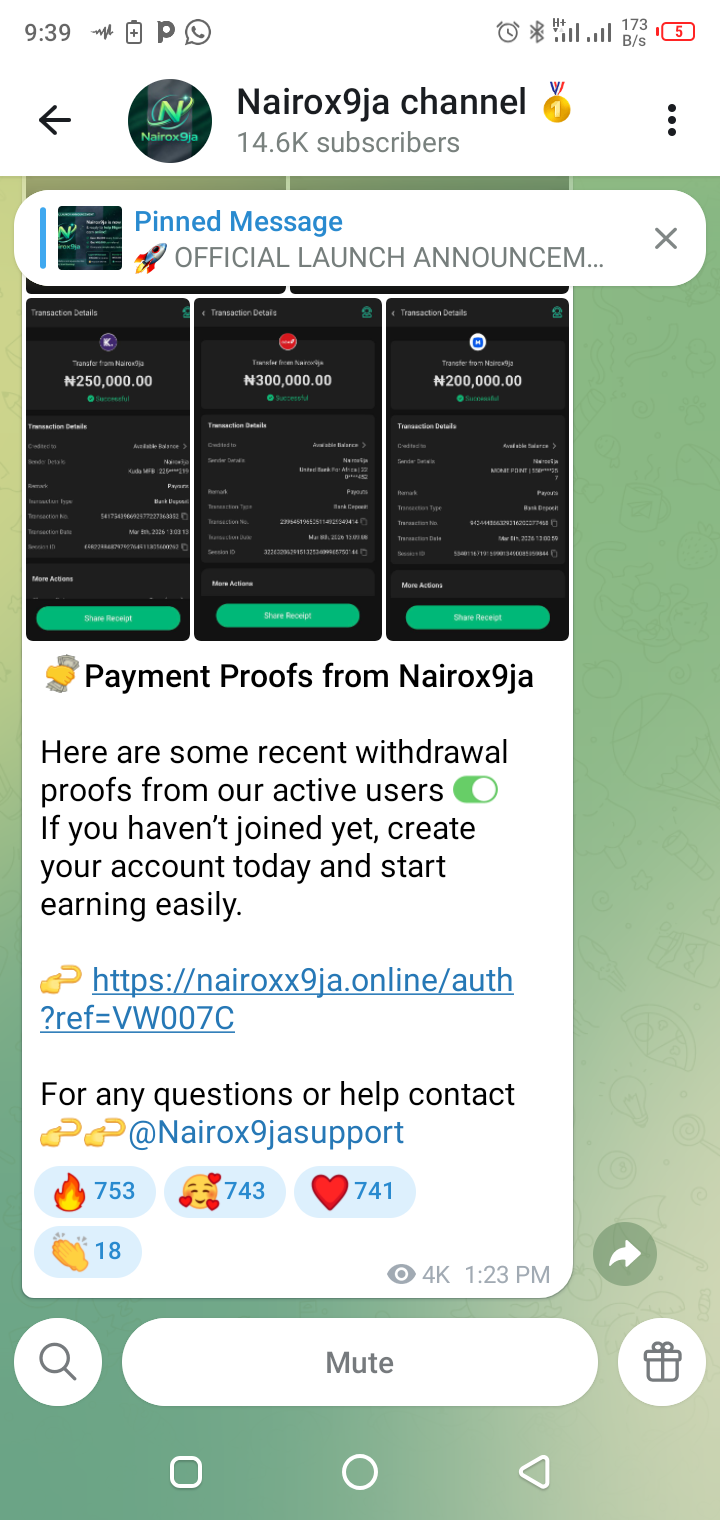Forward this post with the share arrow

click(624, 1253)
